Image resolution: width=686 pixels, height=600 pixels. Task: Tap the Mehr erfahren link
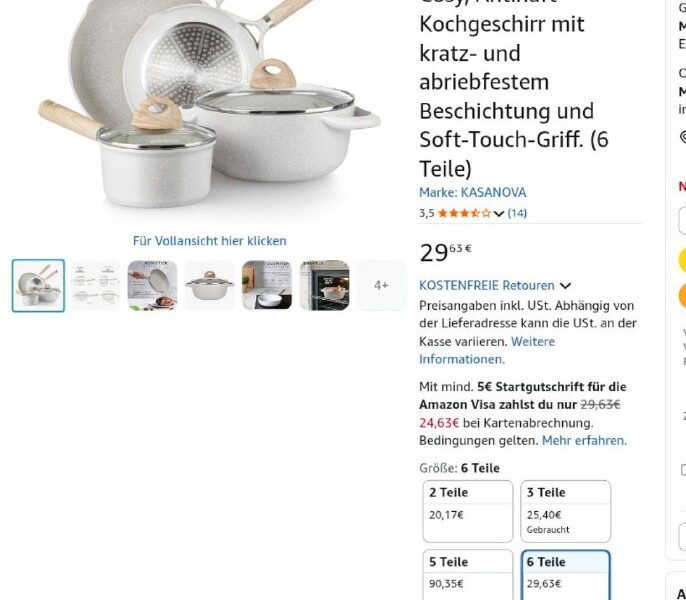click(x=584, y=440)
